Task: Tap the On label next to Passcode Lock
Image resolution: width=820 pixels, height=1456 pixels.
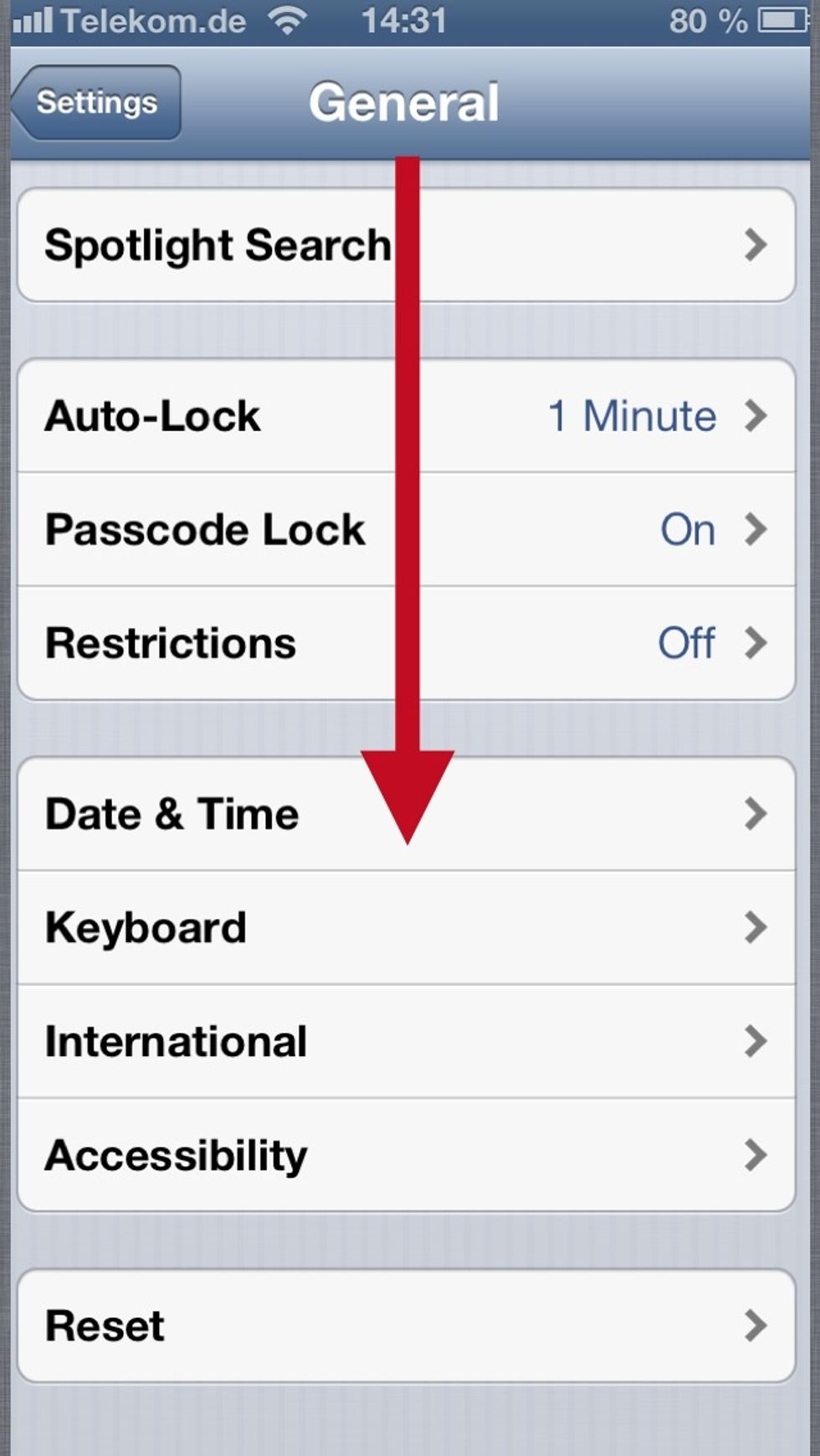Action: click(x=688, y=529)
